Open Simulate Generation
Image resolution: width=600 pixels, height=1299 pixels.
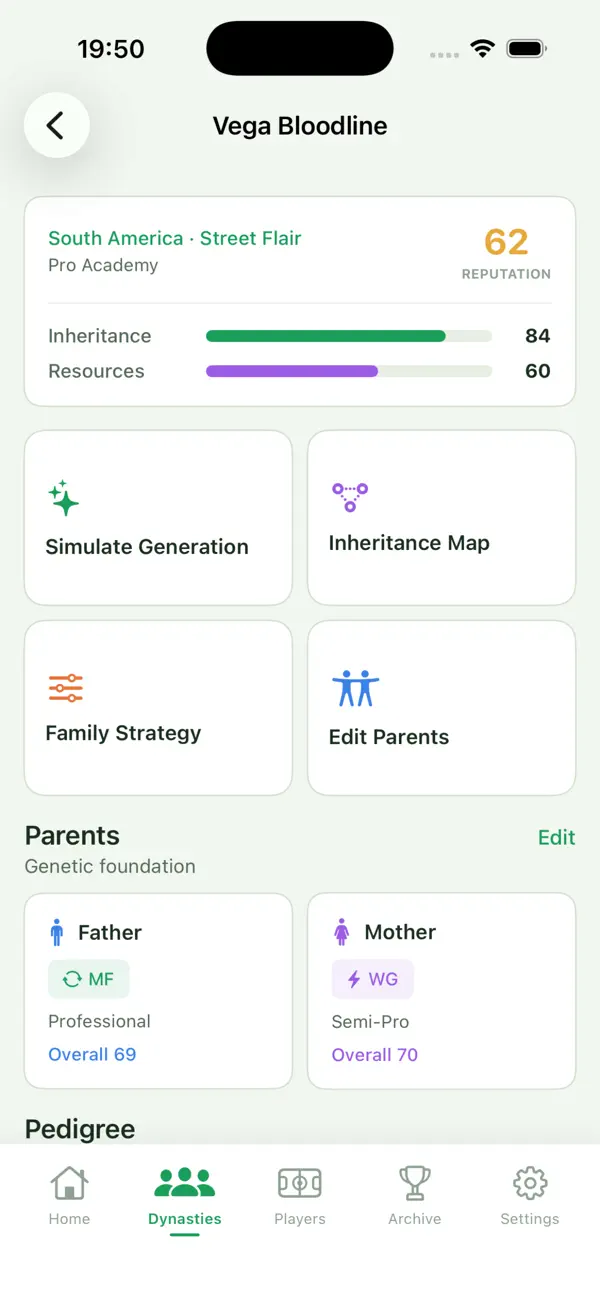[158, 518]
